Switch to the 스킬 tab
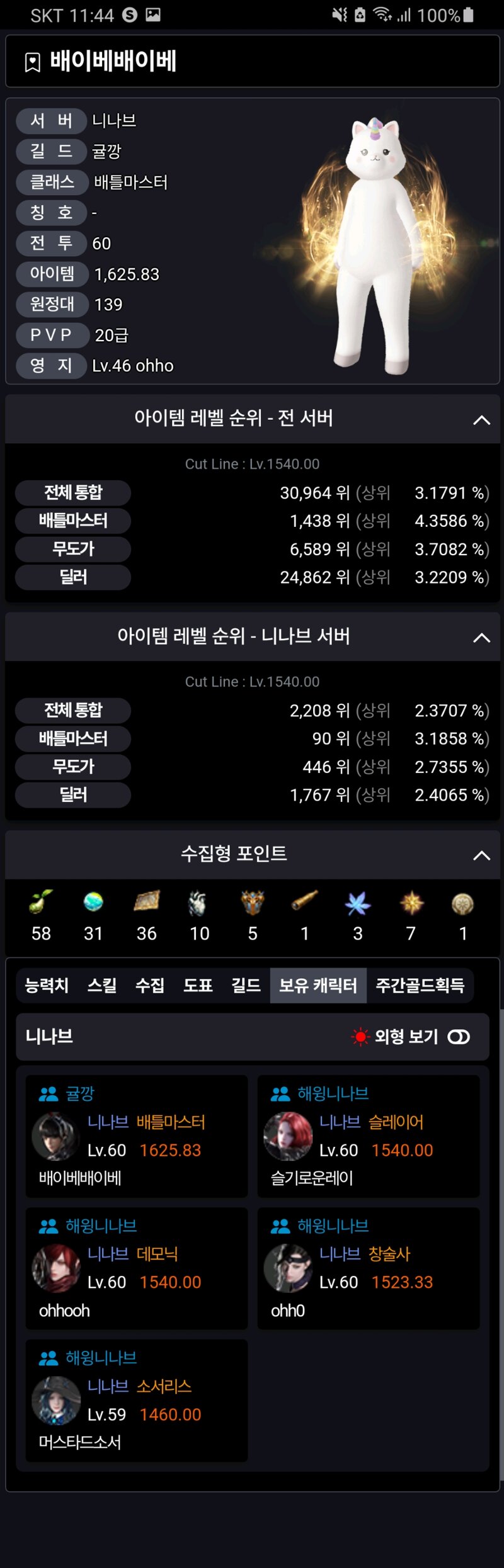This screenshot has height=1568, width=504. [102, 985]
